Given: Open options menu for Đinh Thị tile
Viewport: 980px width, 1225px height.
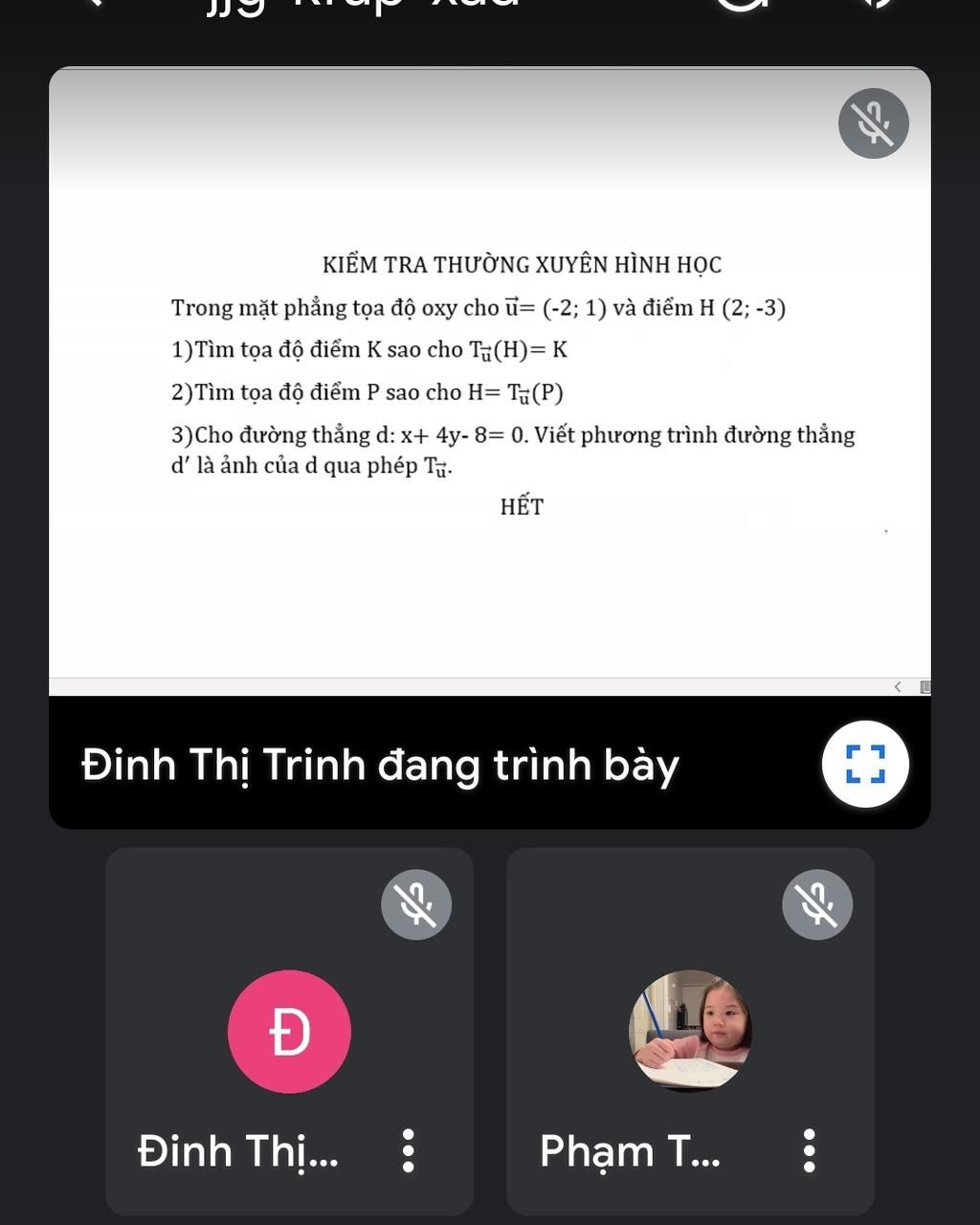Looking at the screenshot, I should 408,1150.
